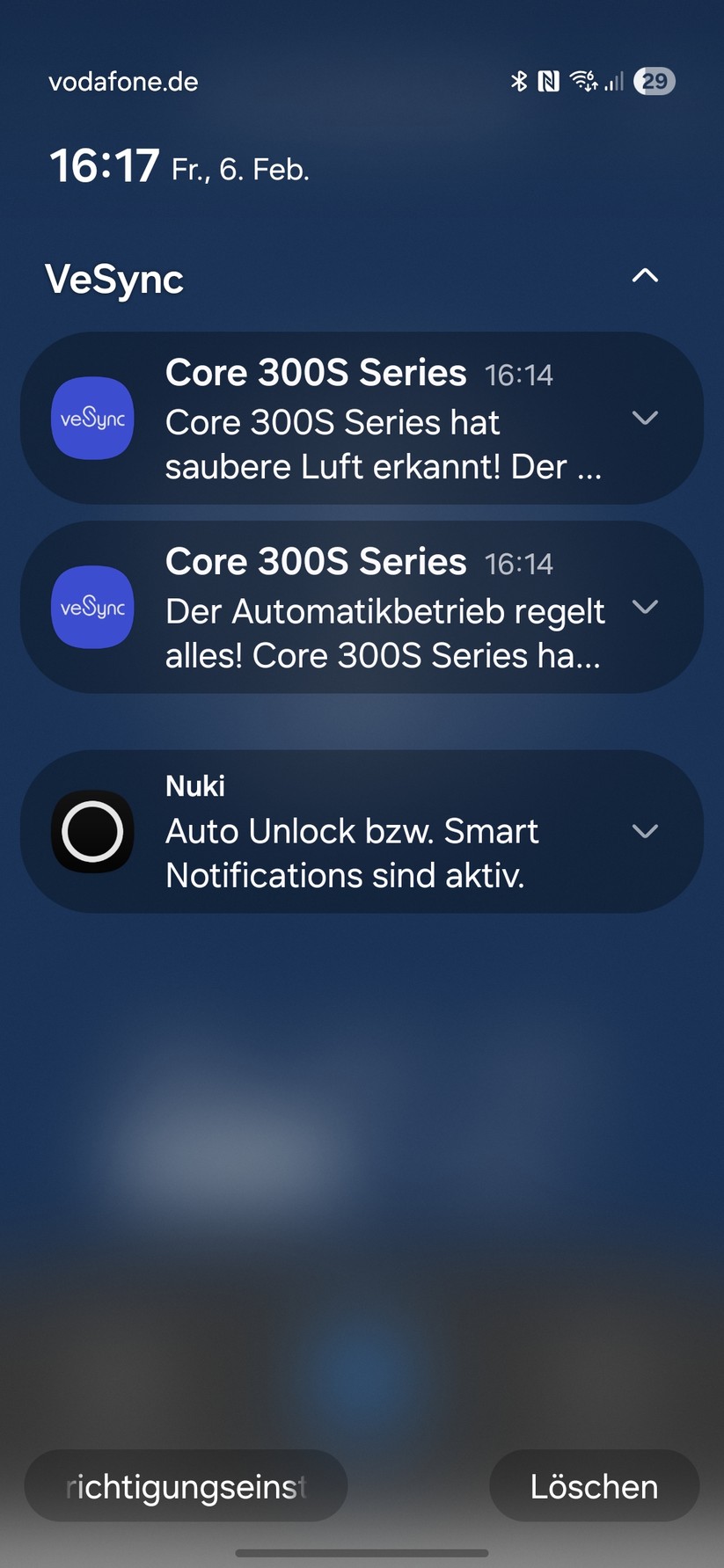724x1568 pixels.
Task: Open the VeSync app icon on first notification
Action: point(92,419)
